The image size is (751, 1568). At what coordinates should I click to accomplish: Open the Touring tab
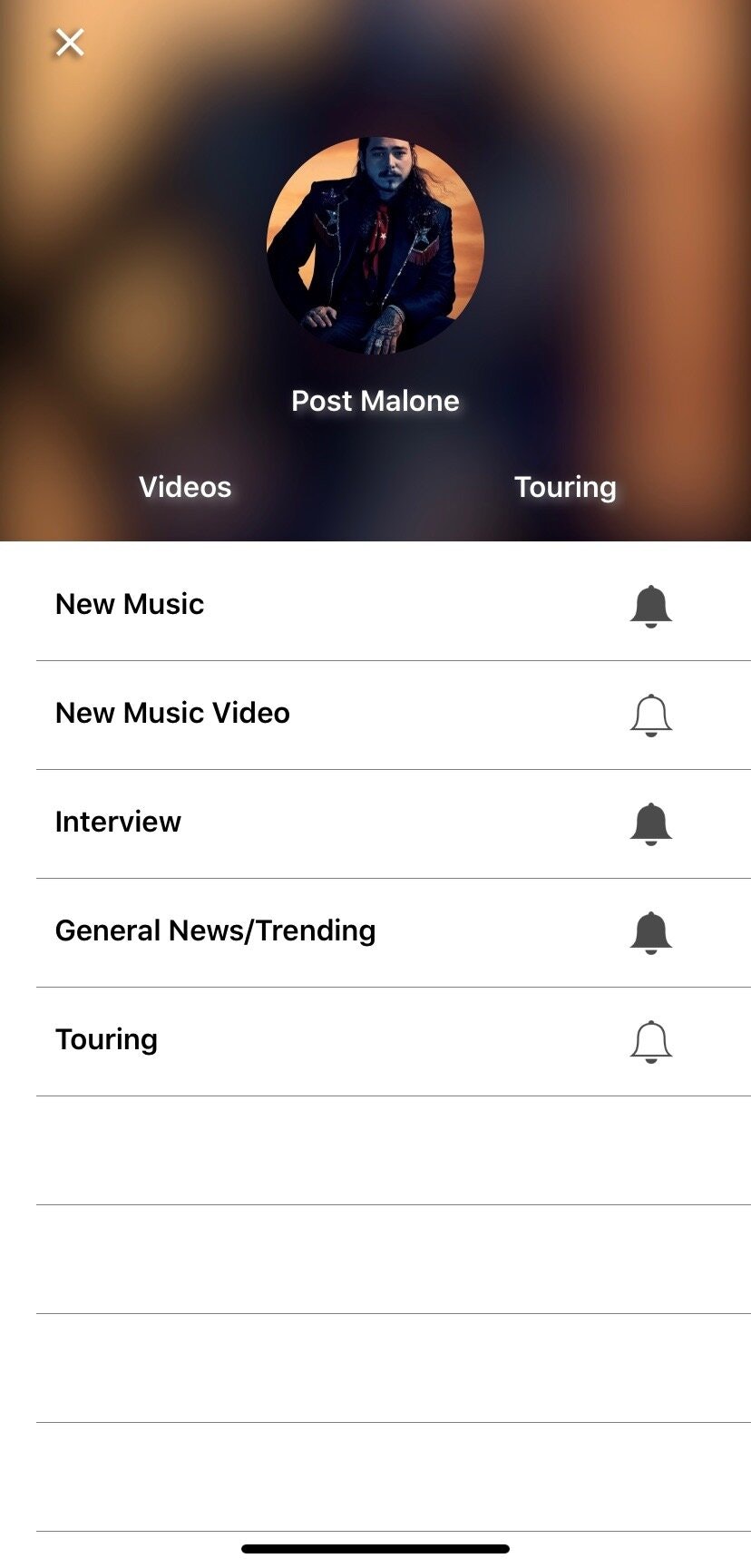pos(565,487)
